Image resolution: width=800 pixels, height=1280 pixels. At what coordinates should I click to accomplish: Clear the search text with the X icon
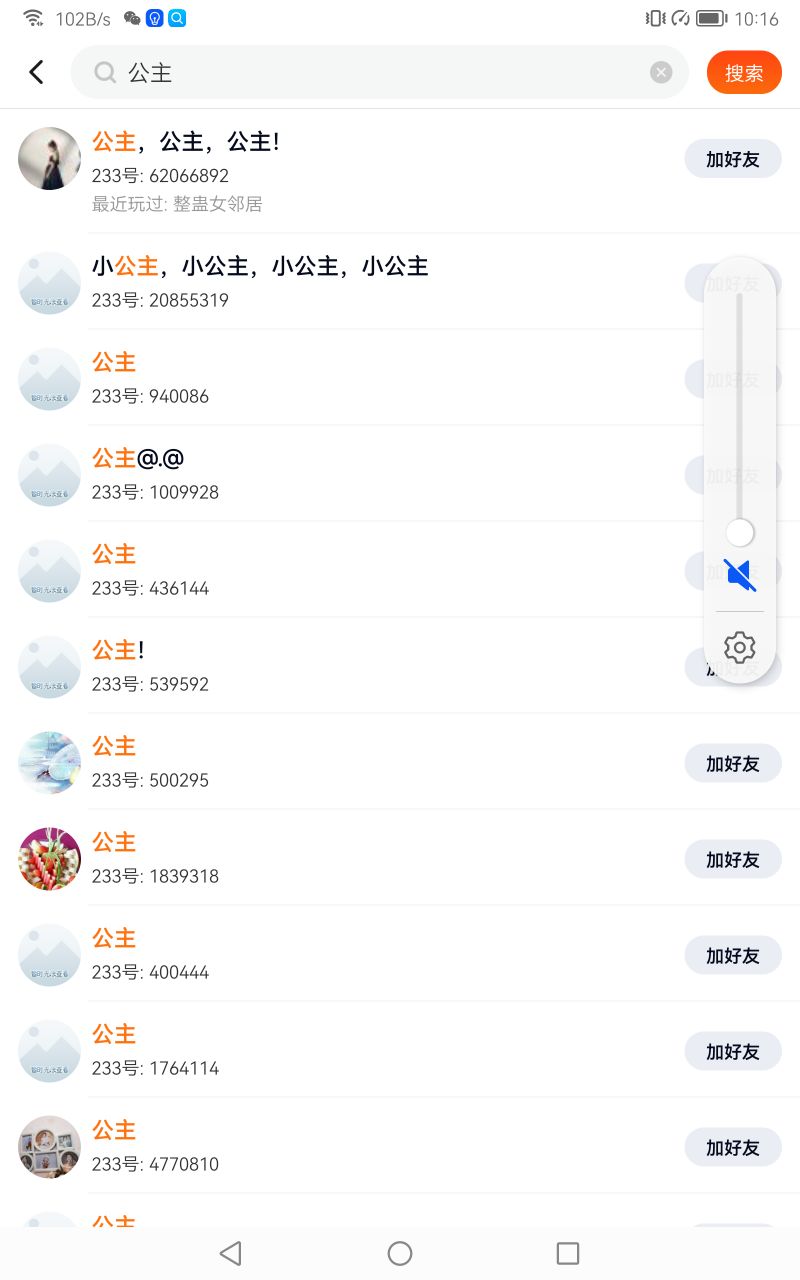pos(661,72)
